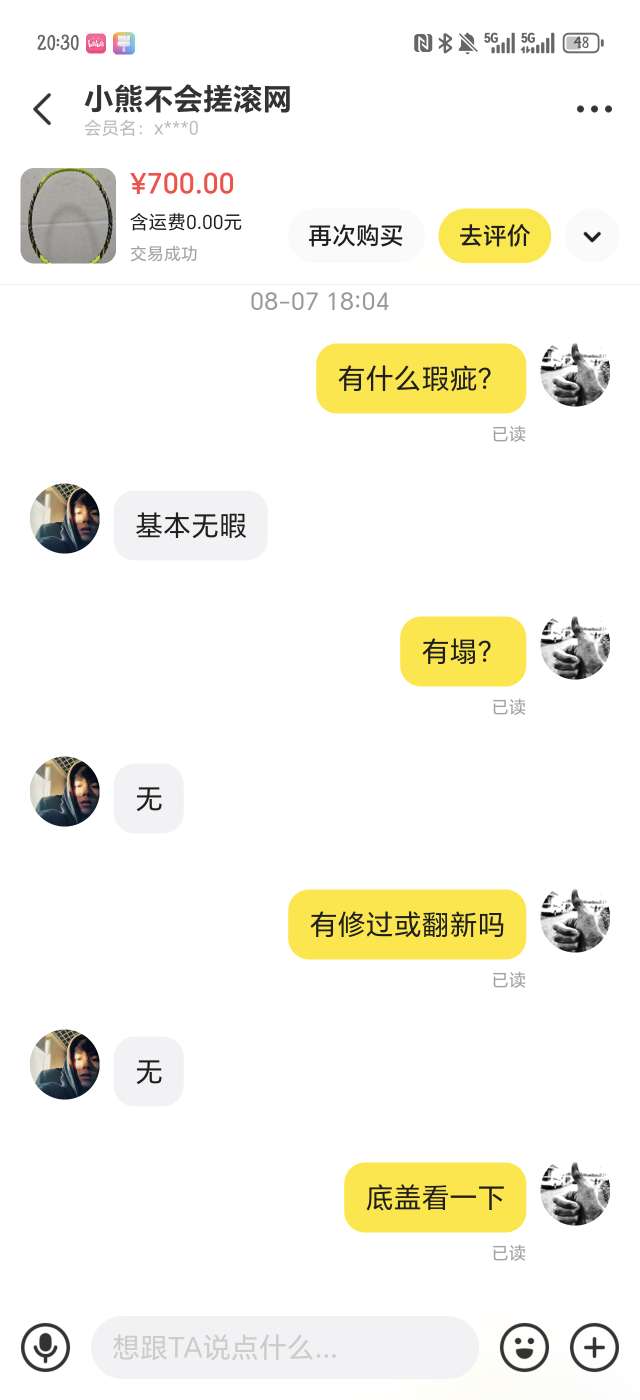Screen dimensions: 640x1400
Task: Open the plus attachment menu
Action: [x=594, y=1347]
